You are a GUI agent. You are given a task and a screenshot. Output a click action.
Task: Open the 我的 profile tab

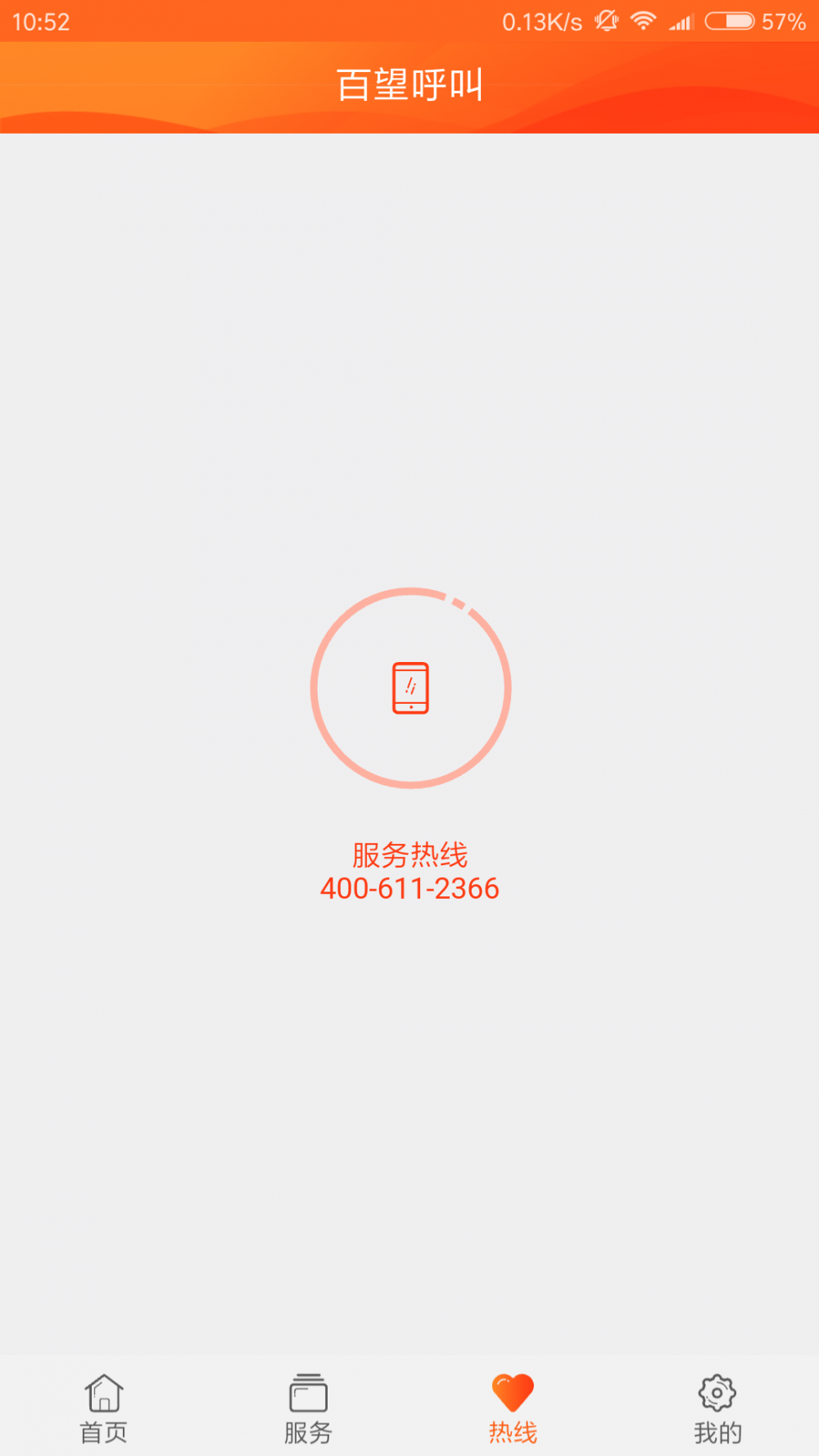click(x=717, y=1408)
